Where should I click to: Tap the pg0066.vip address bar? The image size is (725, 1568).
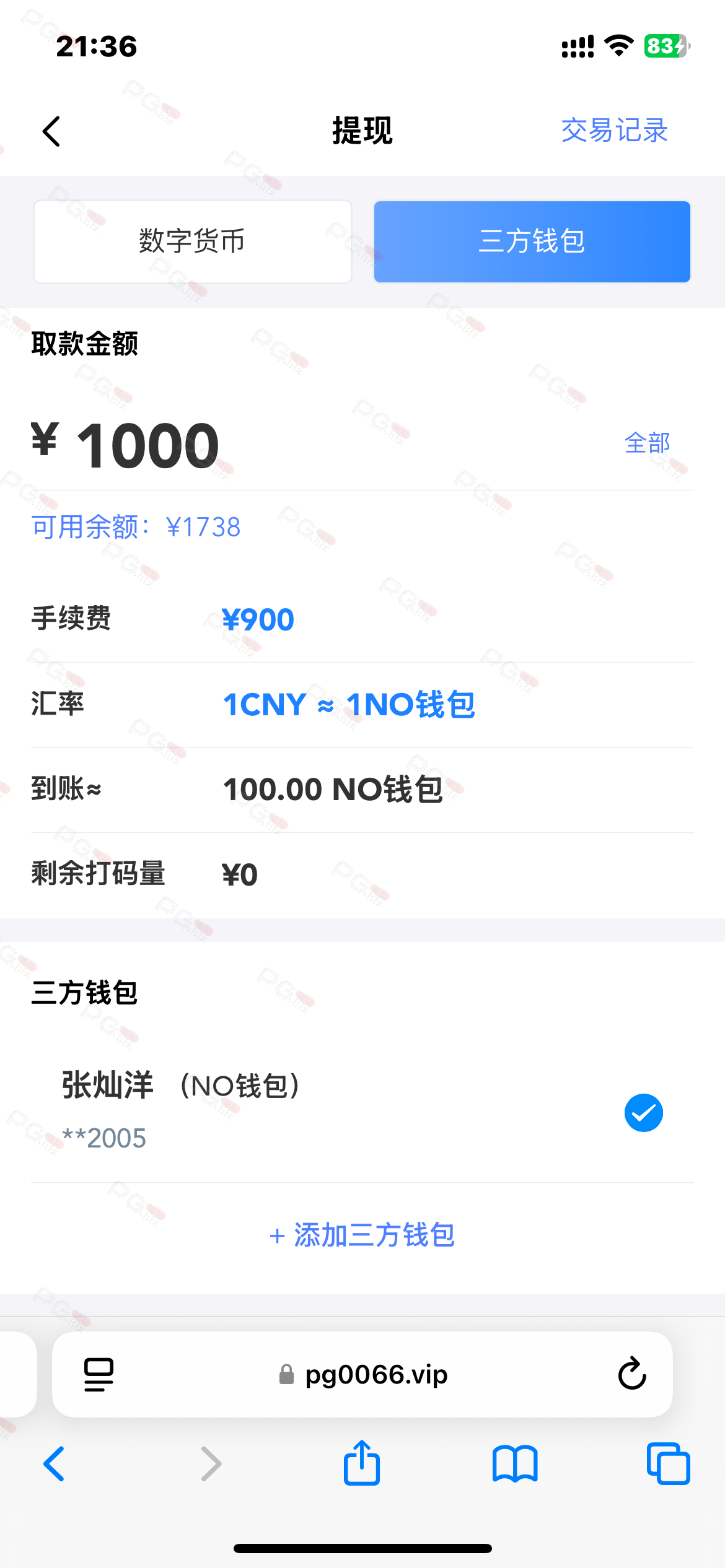tap(363, 1375)
